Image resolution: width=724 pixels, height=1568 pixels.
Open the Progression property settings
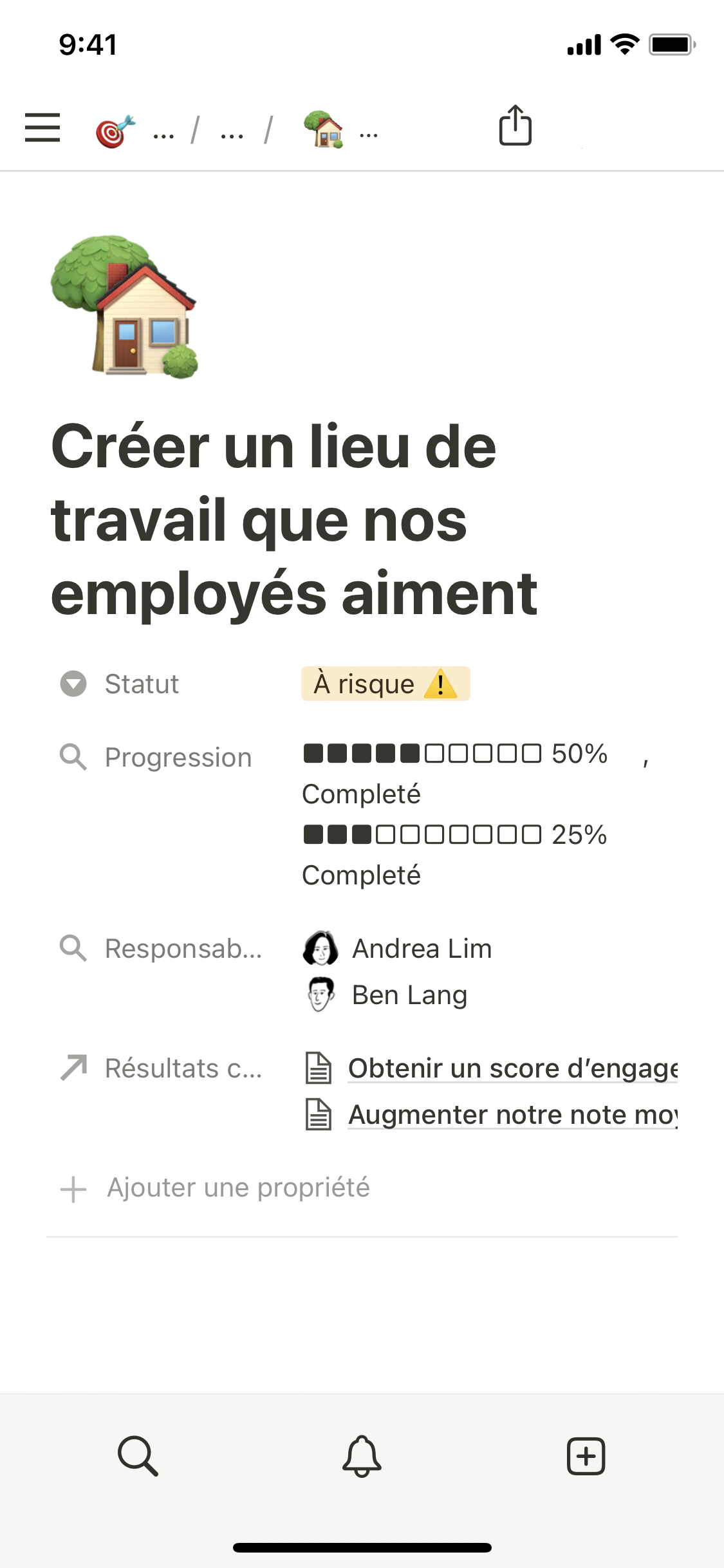point(178,758)
